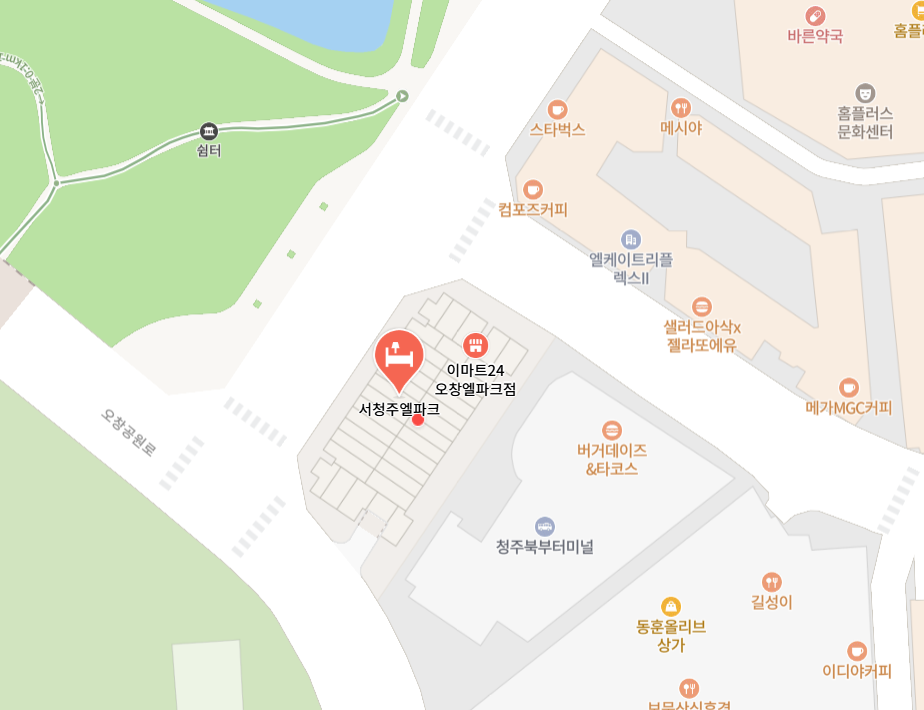The height and width of the screenshot is (710, 924).
Task: Select the 스타벅스 cafe marker
Action: tap(557, 109)
